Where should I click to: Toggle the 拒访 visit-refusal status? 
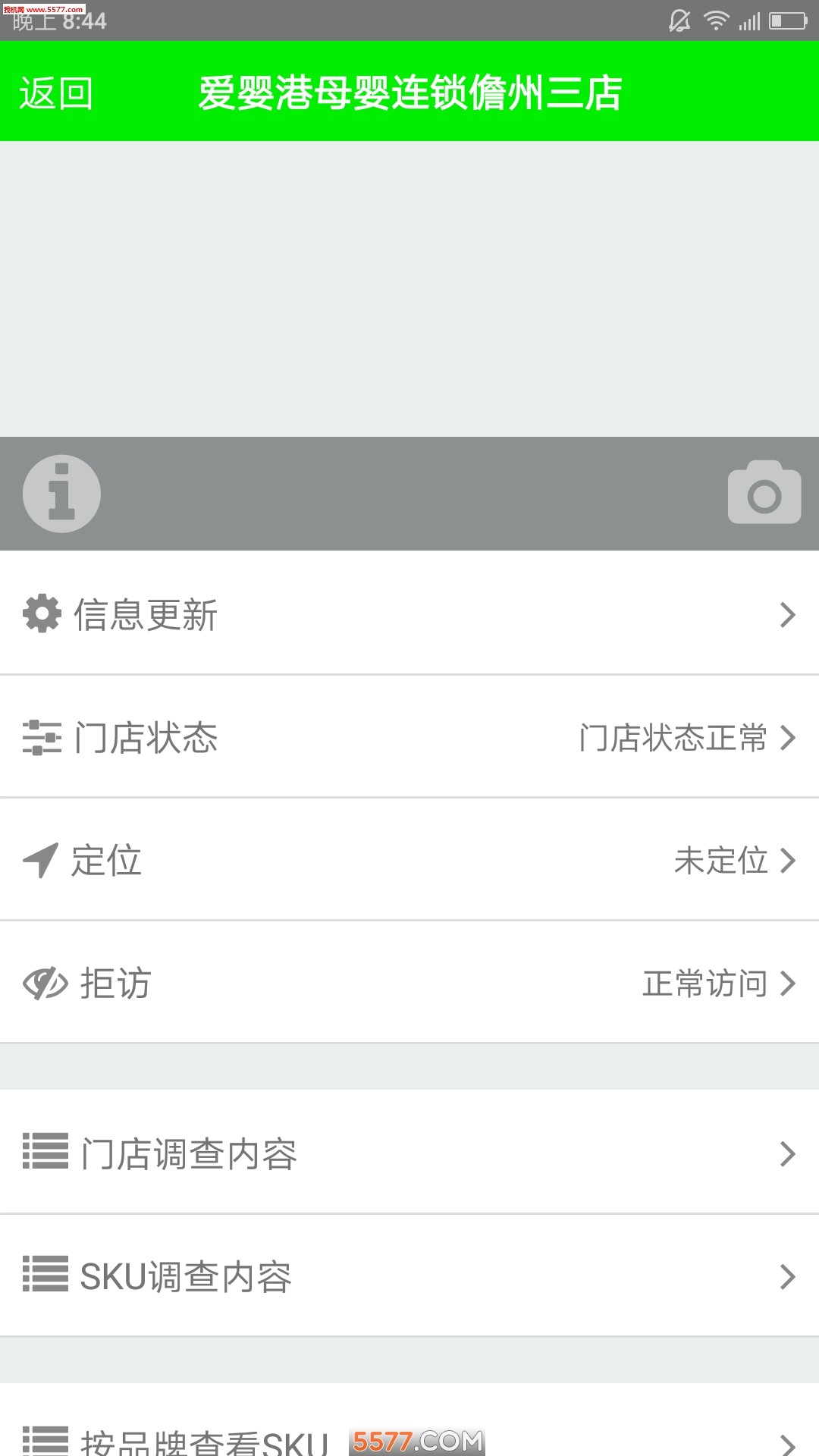[705, 984]
